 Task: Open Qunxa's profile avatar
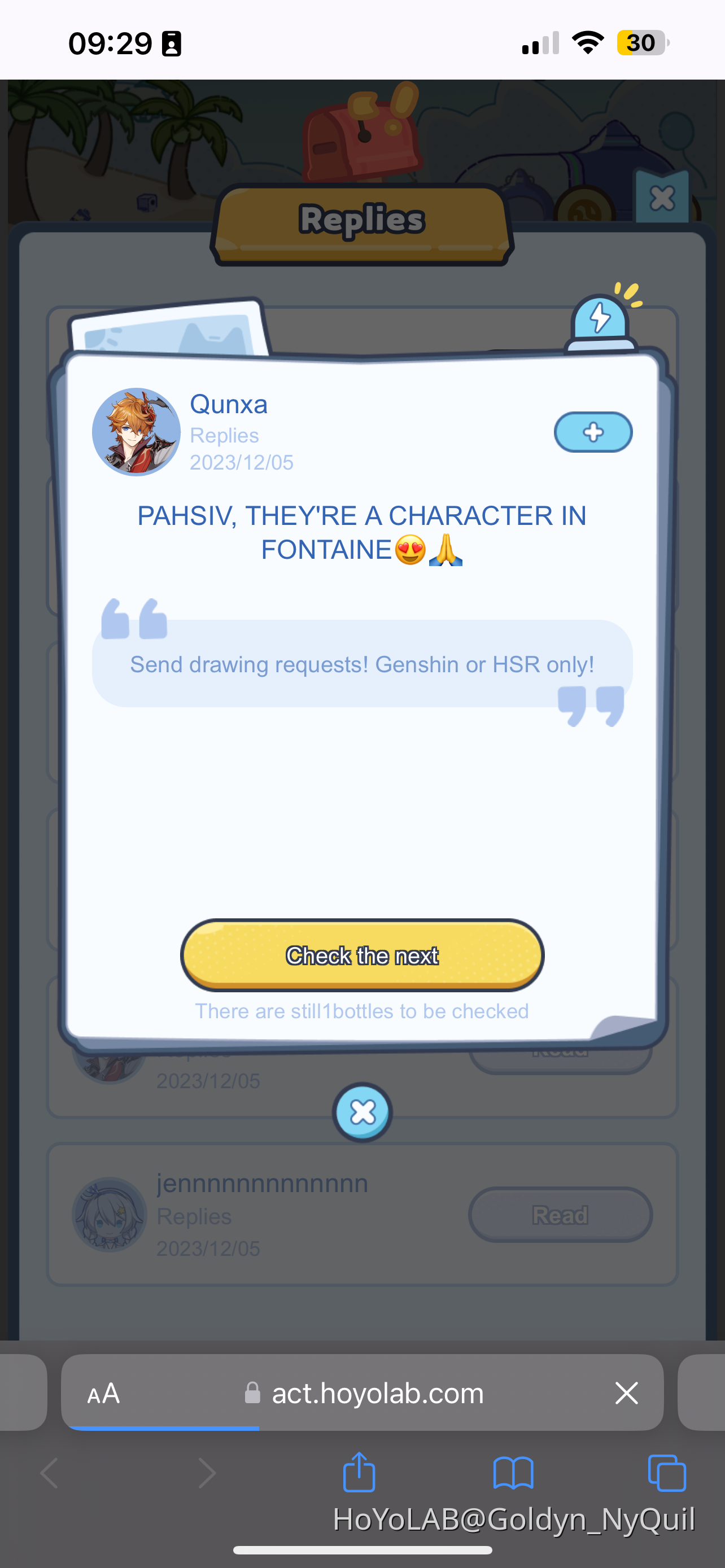136,432
